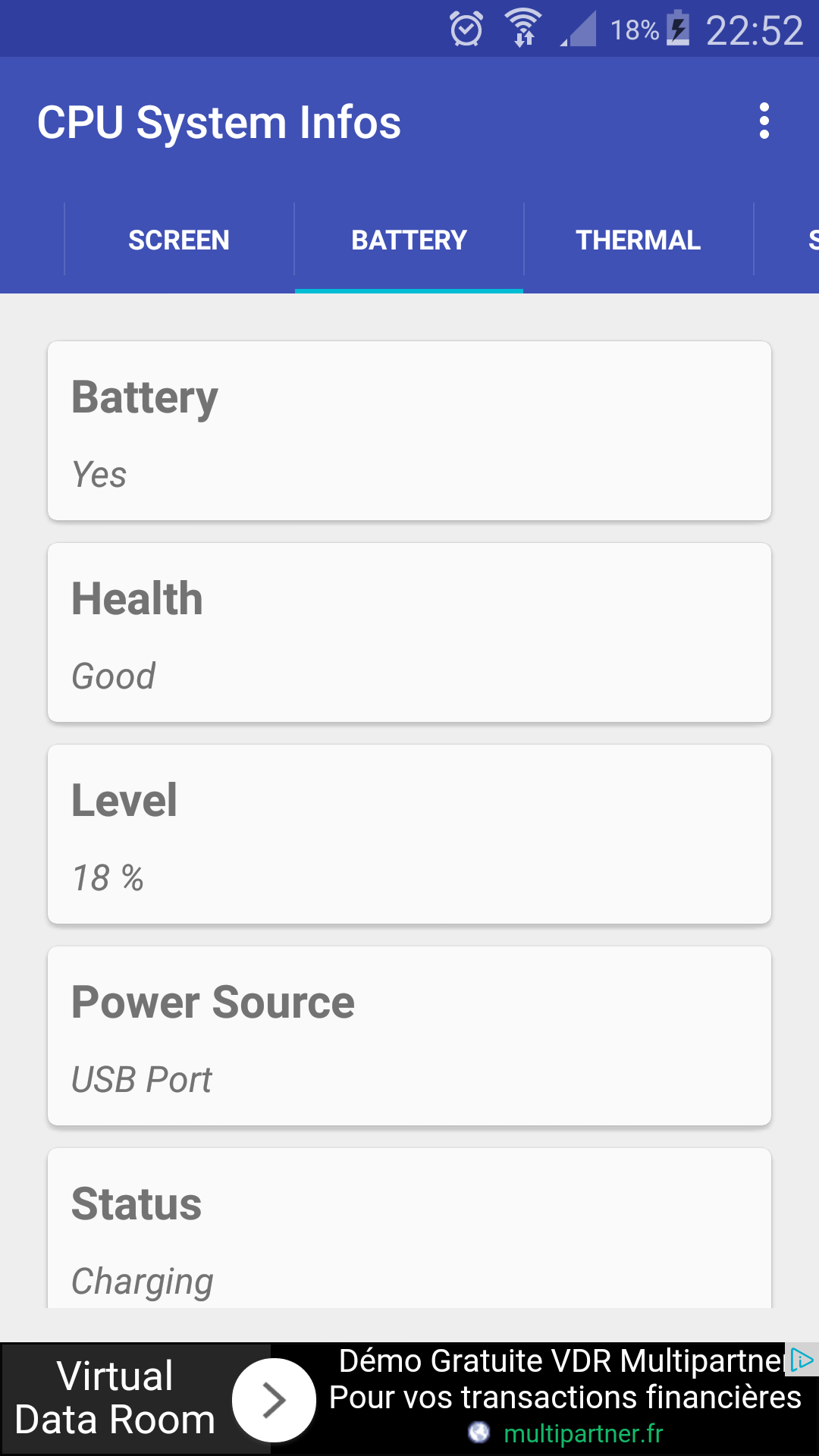Switch to the SCREEN tab
The width and height of the screenshot is (819, 1456).
(x=179, y=240)
